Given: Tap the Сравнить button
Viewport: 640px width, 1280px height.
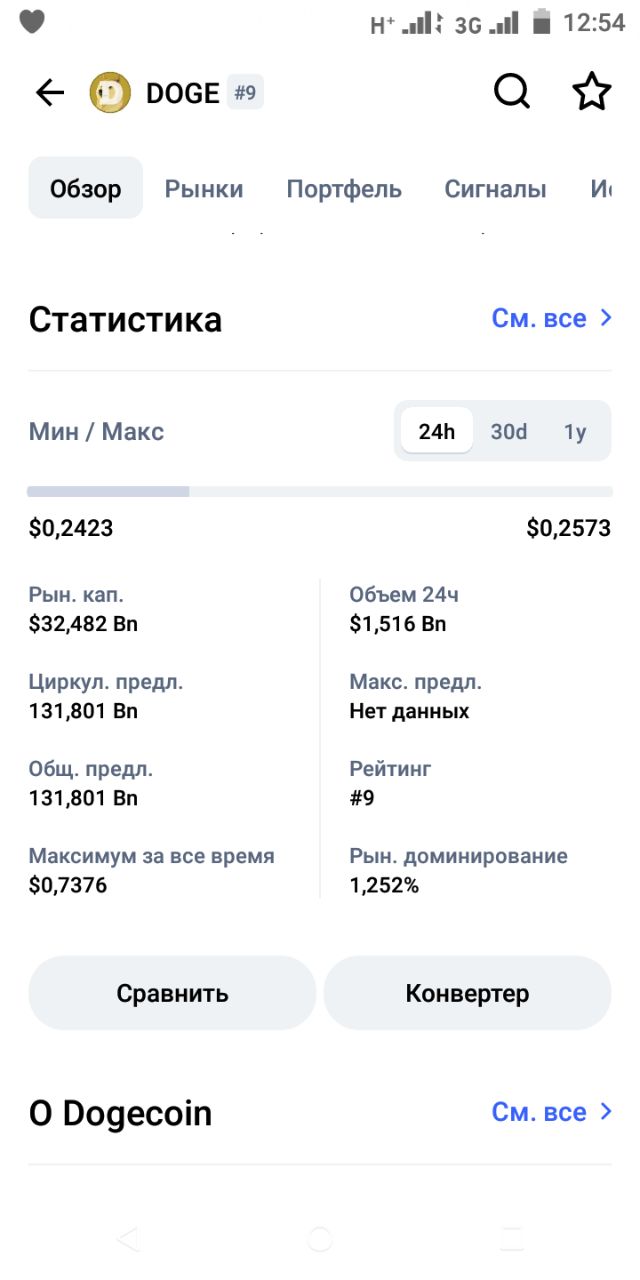Looking at the screenshot, I should coord(172,993).
